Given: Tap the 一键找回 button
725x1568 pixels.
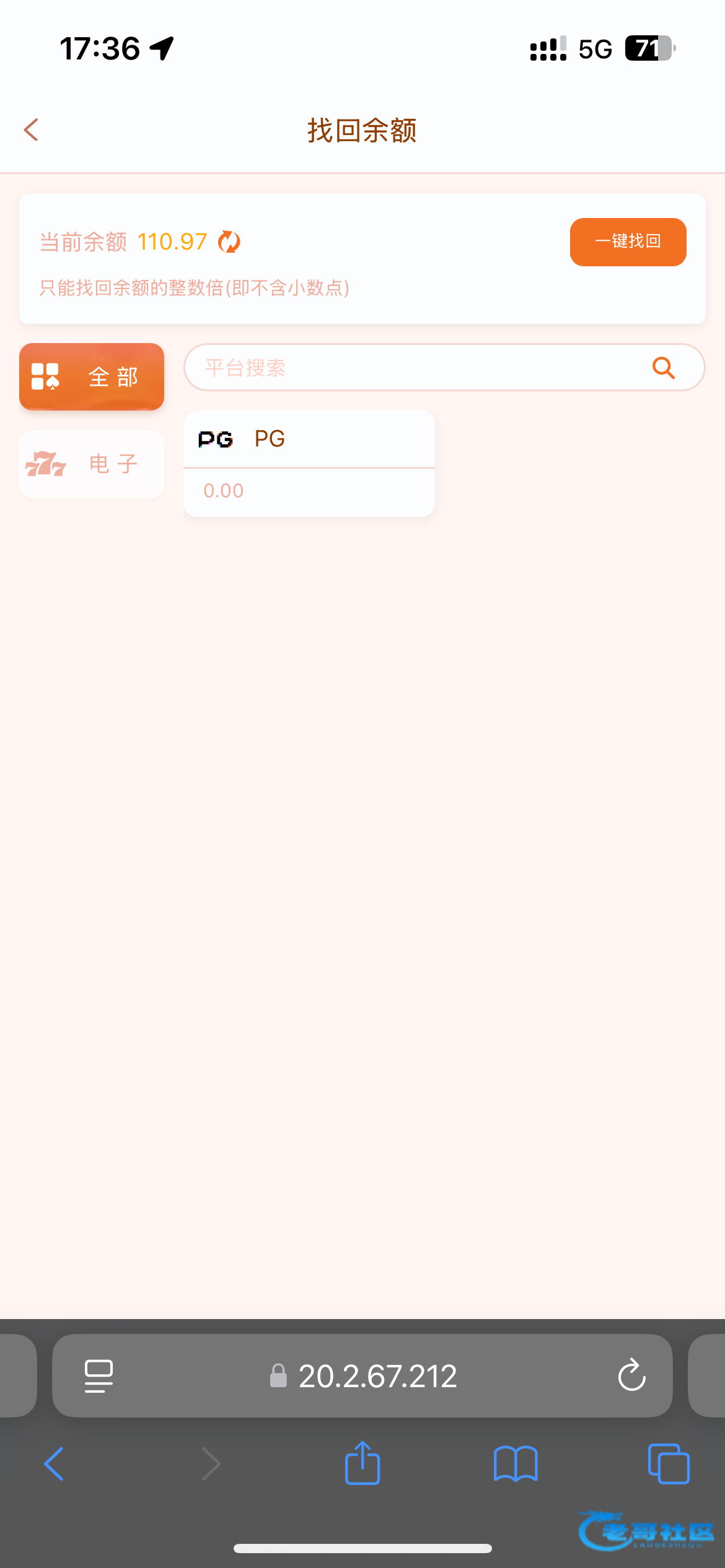Looking at the screenshot, I should [x=628, y=242].
